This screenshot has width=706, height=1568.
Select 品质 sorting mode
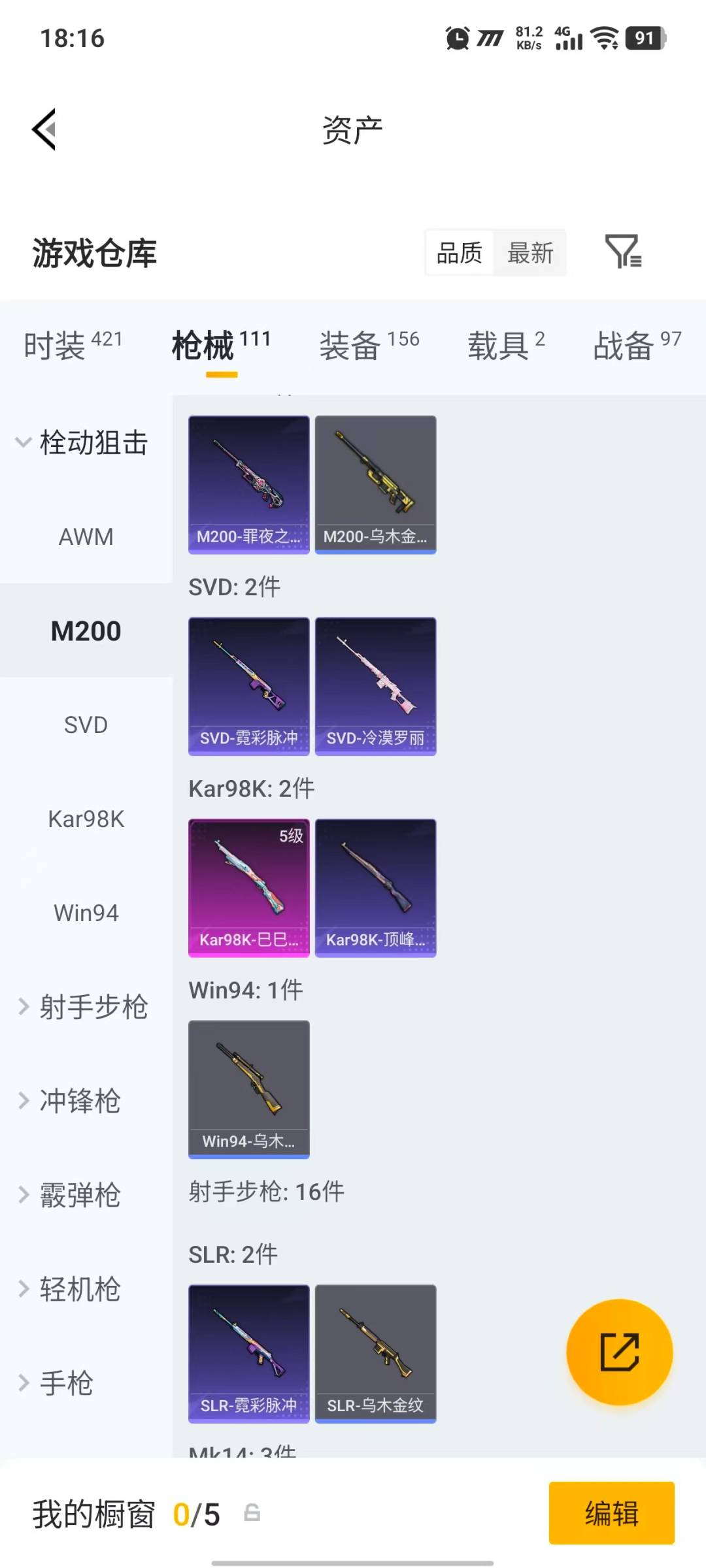click(x=460, y=253)
